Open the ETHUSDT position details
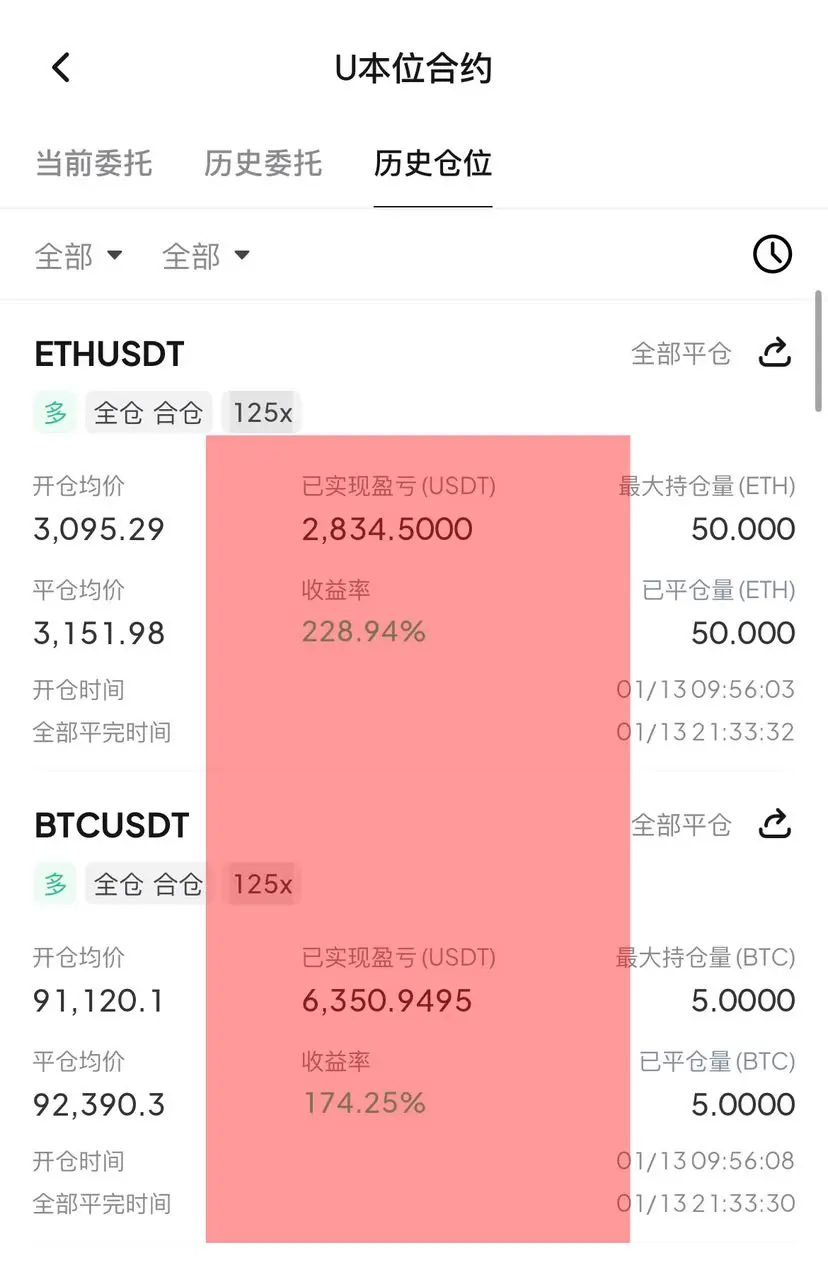 click(110, 354)
